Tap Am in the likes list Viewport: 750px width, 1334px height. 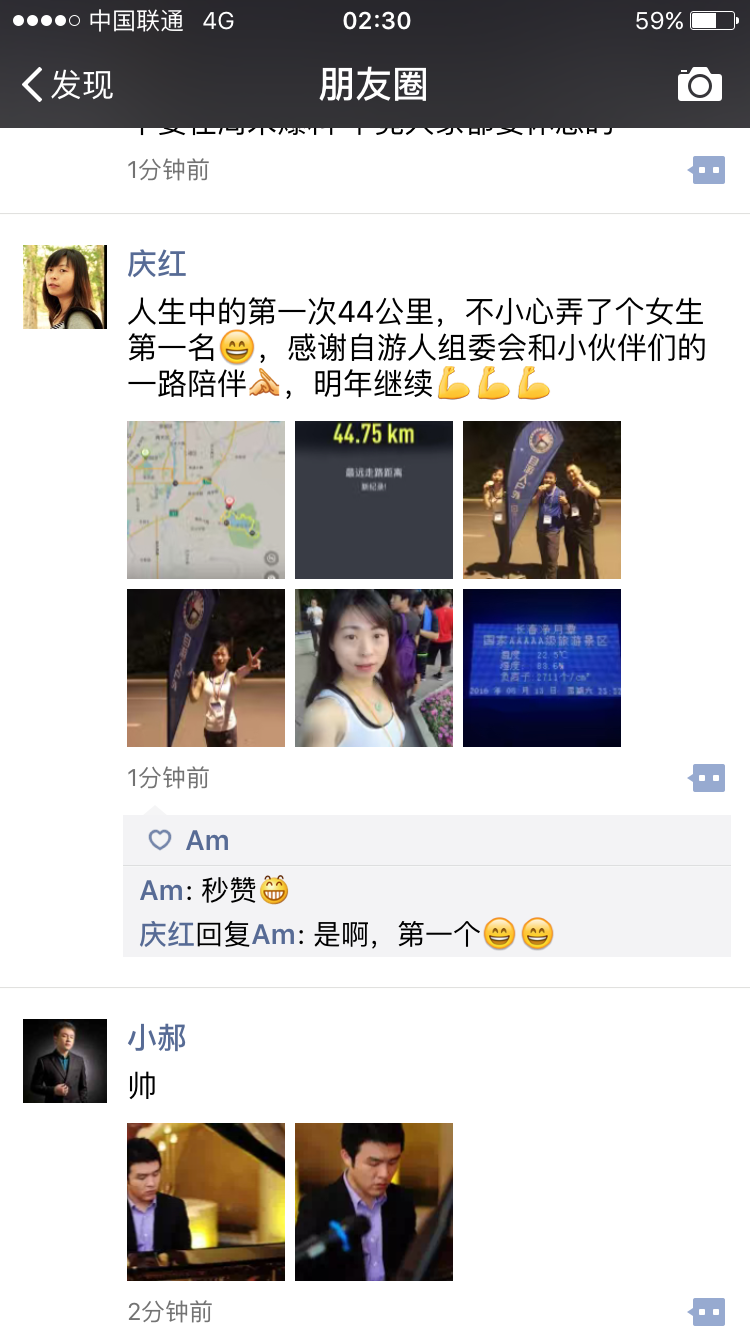[207, 841]
